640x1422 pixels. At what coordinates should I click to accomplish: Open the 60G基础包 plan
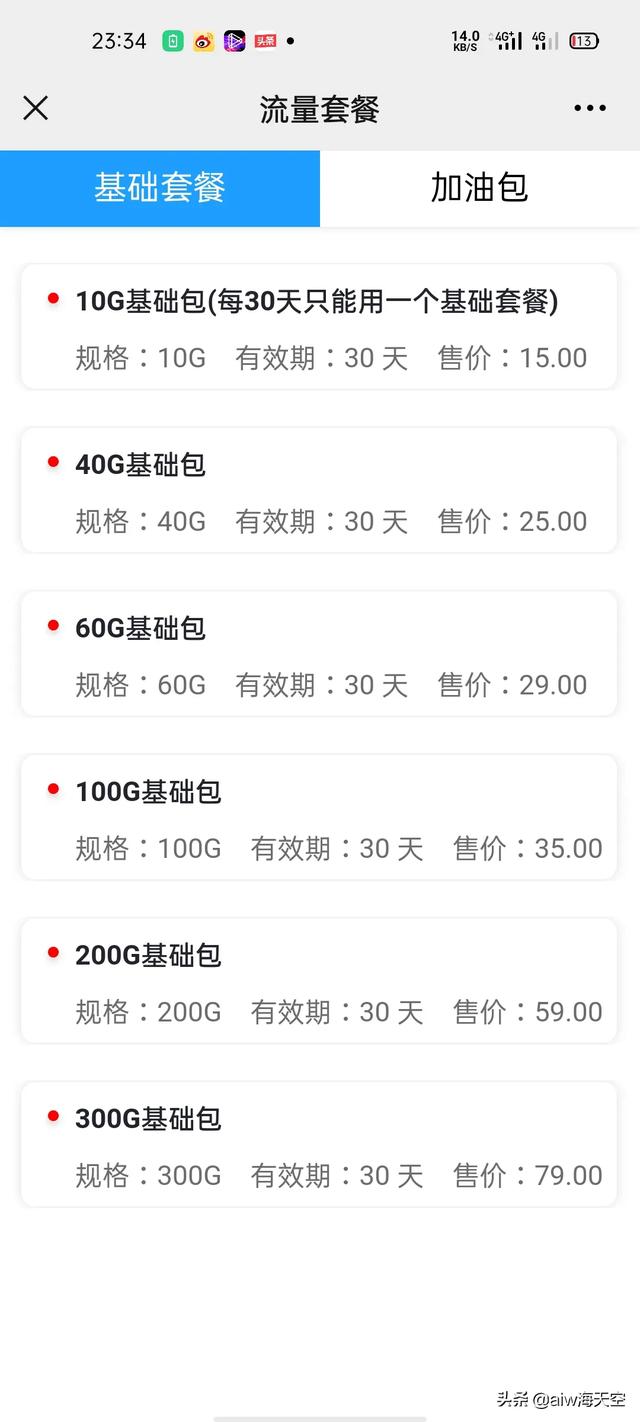[x=319, y=654]
